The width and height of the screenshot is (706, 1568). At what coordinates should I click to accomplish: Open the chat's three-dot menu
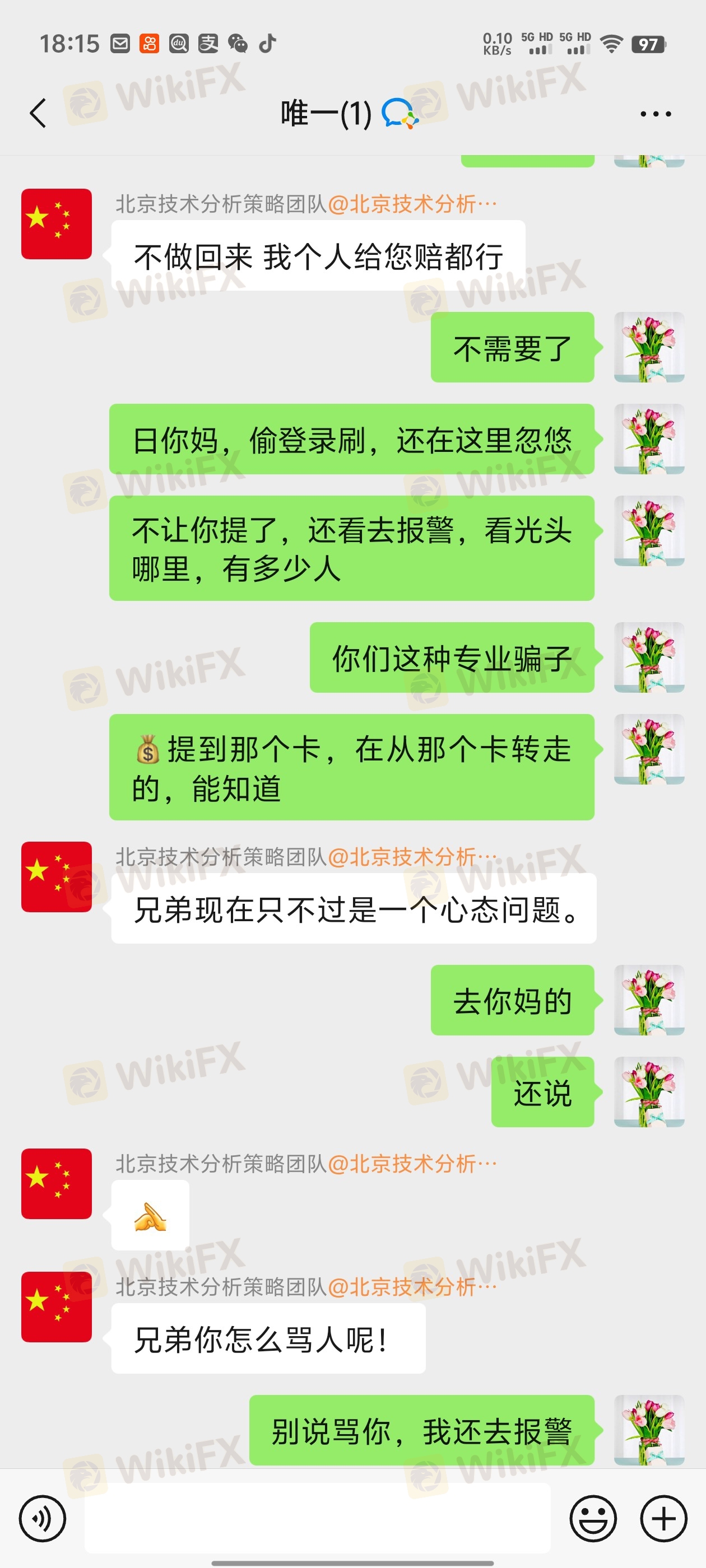(x=656, y=114)
